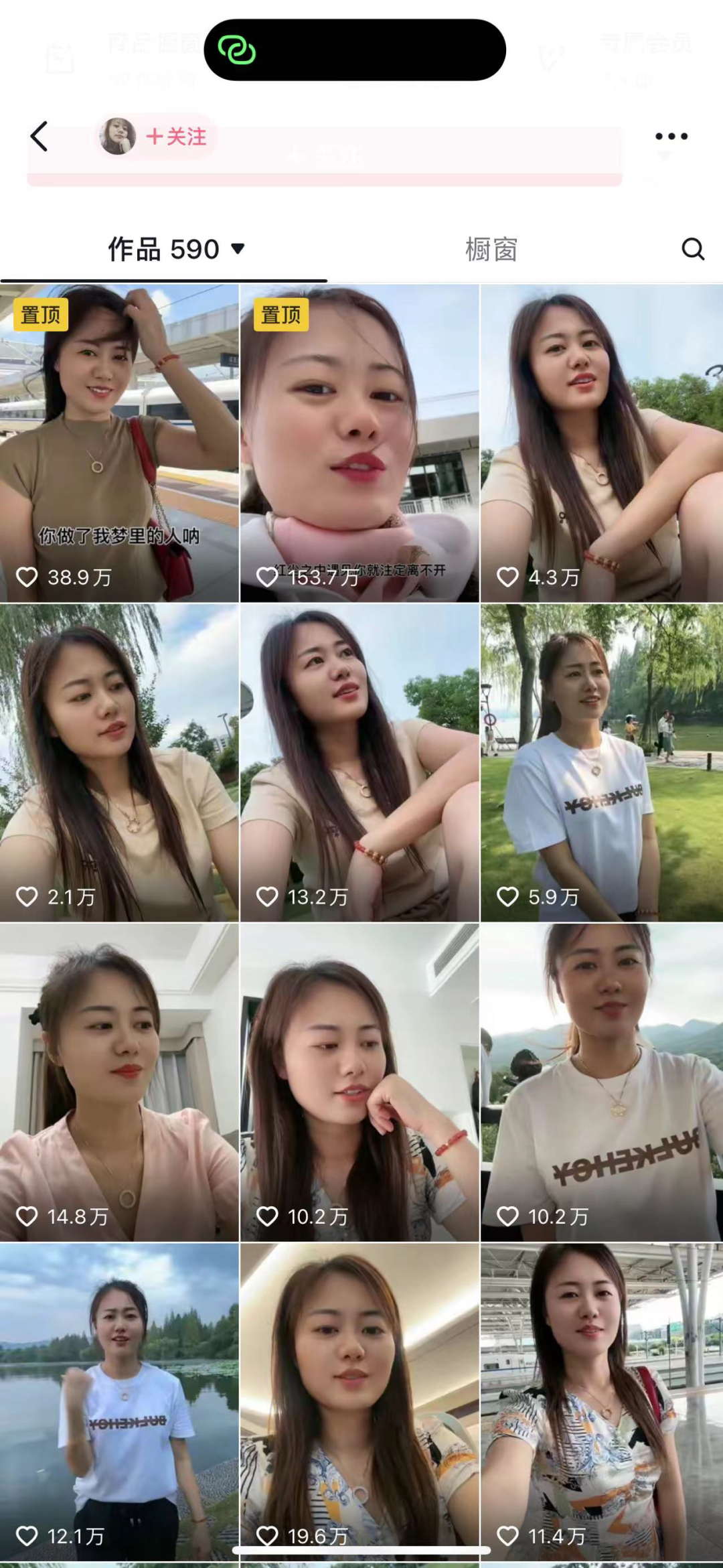The image size is (723, 1568).
Task: Search this user's videos
Action: (x=693, y=249)
